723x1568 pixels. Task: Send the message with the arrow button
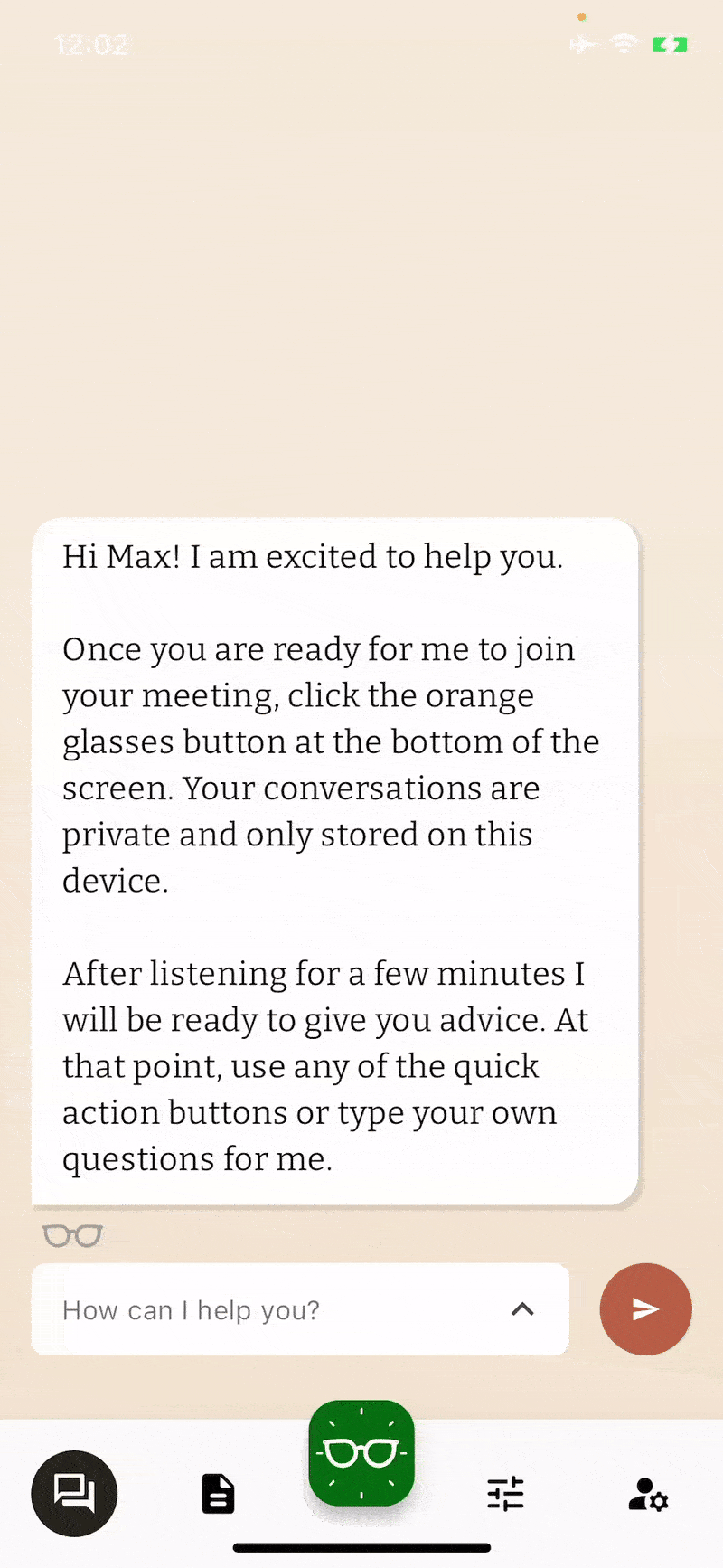click(x=645, y=1308)
